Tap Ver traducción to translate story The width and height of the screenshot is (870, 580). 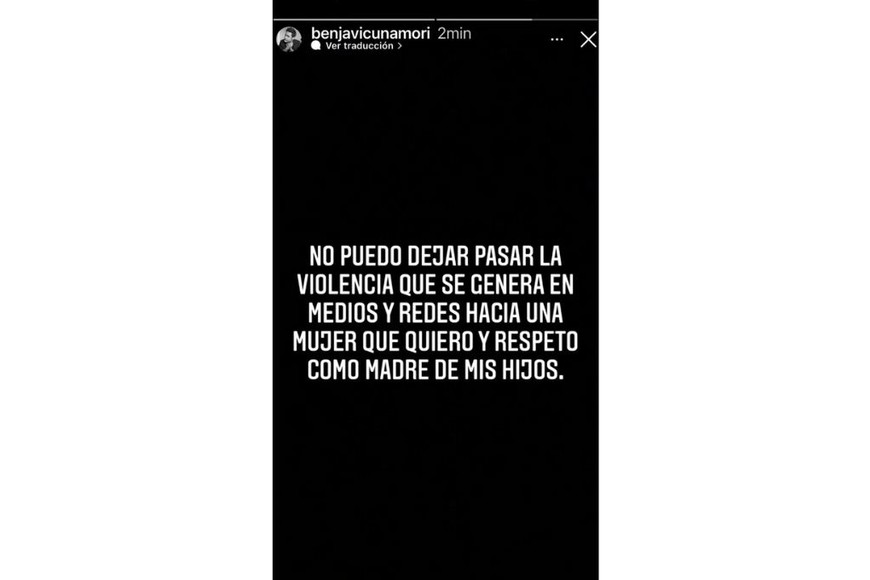358,46
